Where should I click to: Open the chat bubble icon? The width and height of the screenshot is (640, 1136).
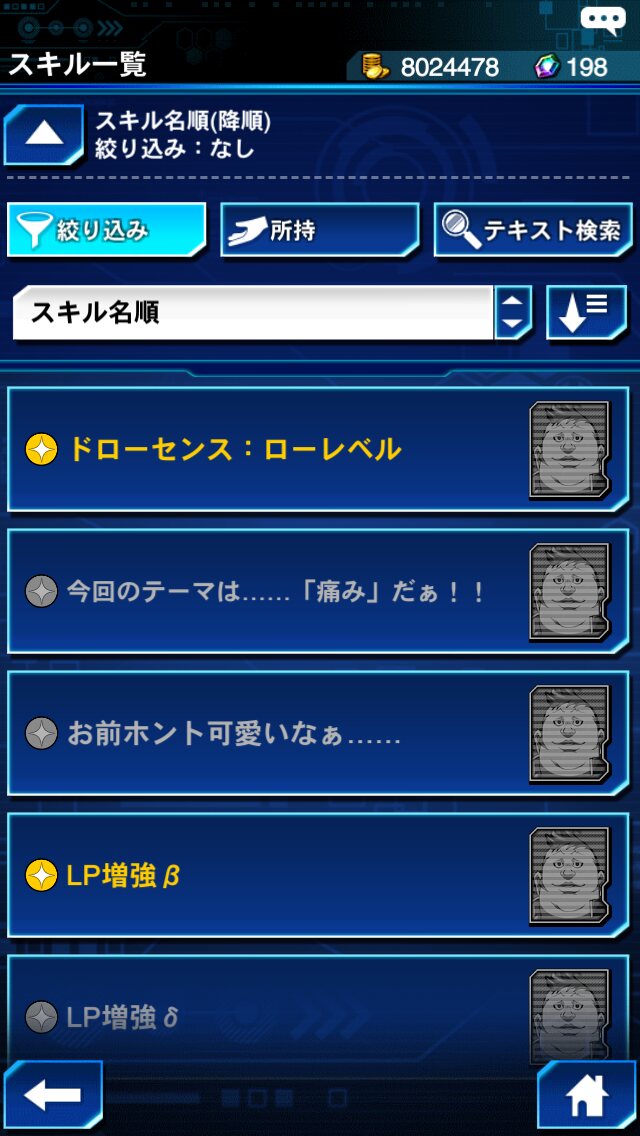(x=602, y=19)
